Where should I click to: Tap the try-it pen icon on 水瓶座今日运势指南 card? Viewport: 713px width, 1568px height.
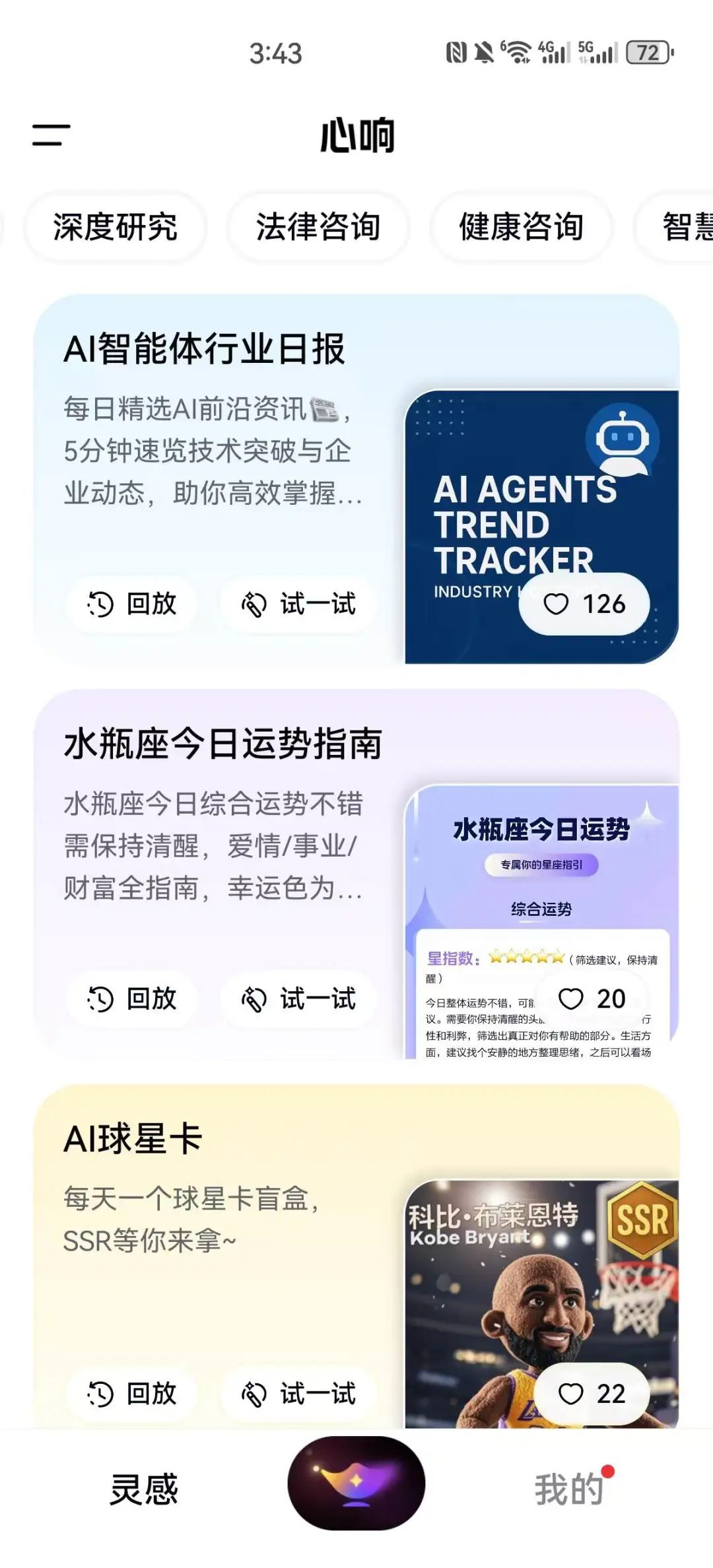click(x=256, y=998)
